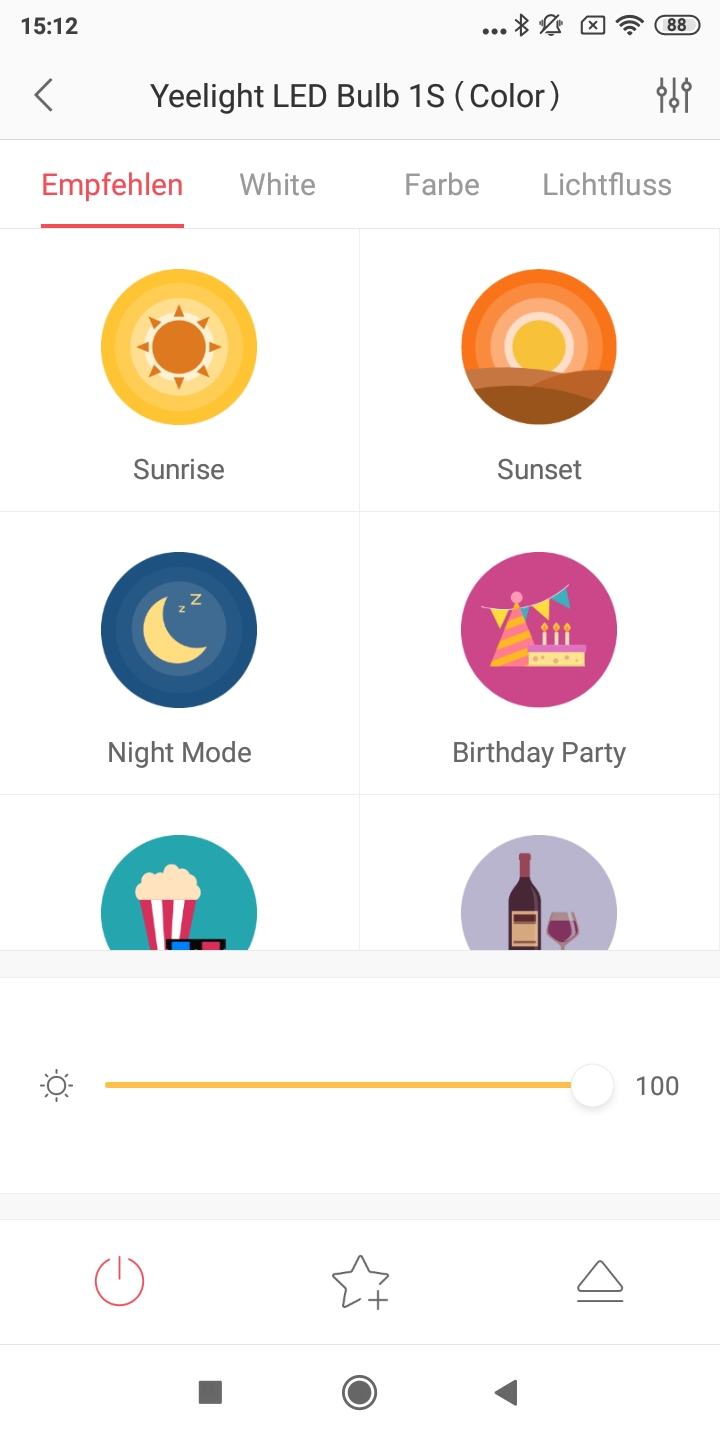The image size is (720, 1440).
Task: Tap the brightness slider handle
Action: (x=592, y=1086)
